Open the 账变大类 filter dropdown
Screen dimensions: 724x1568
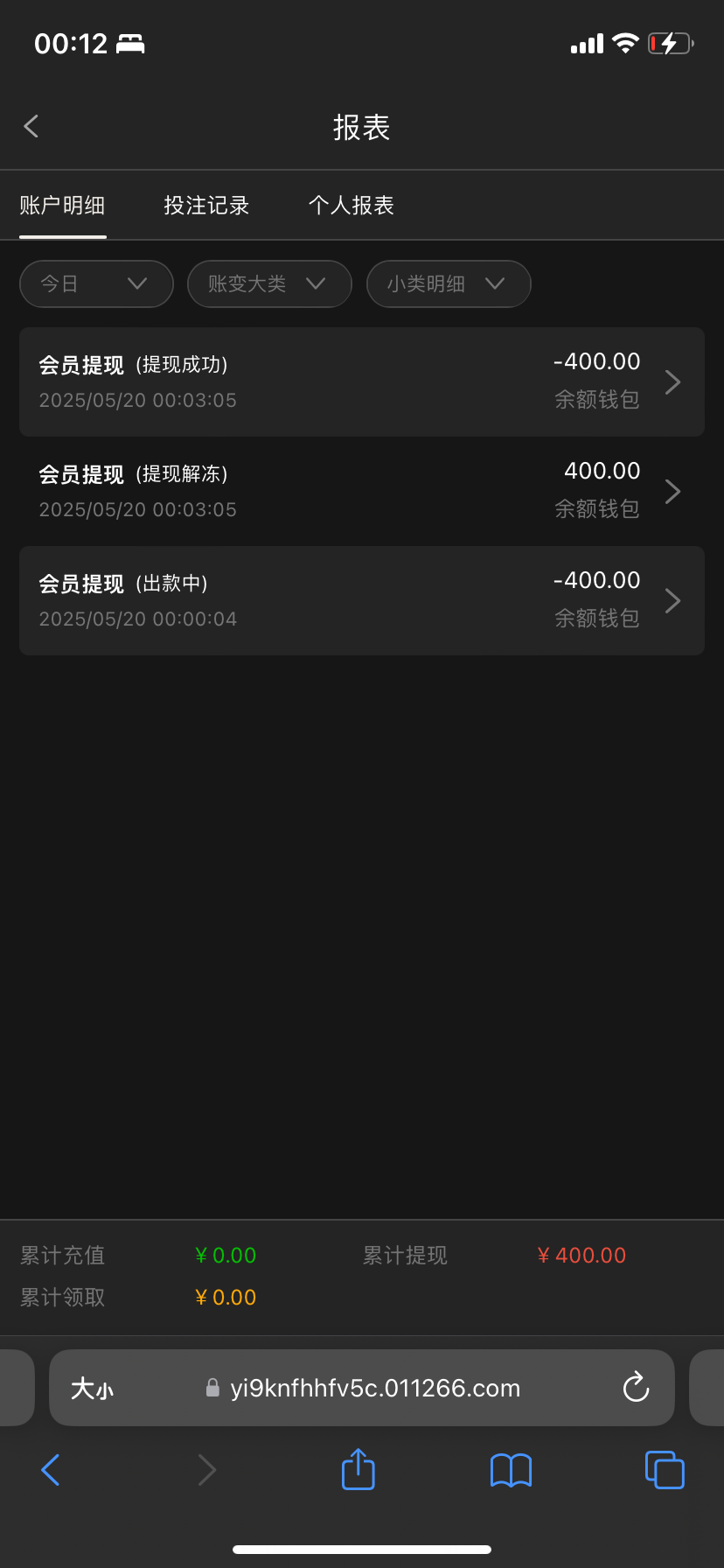[269, 283]
